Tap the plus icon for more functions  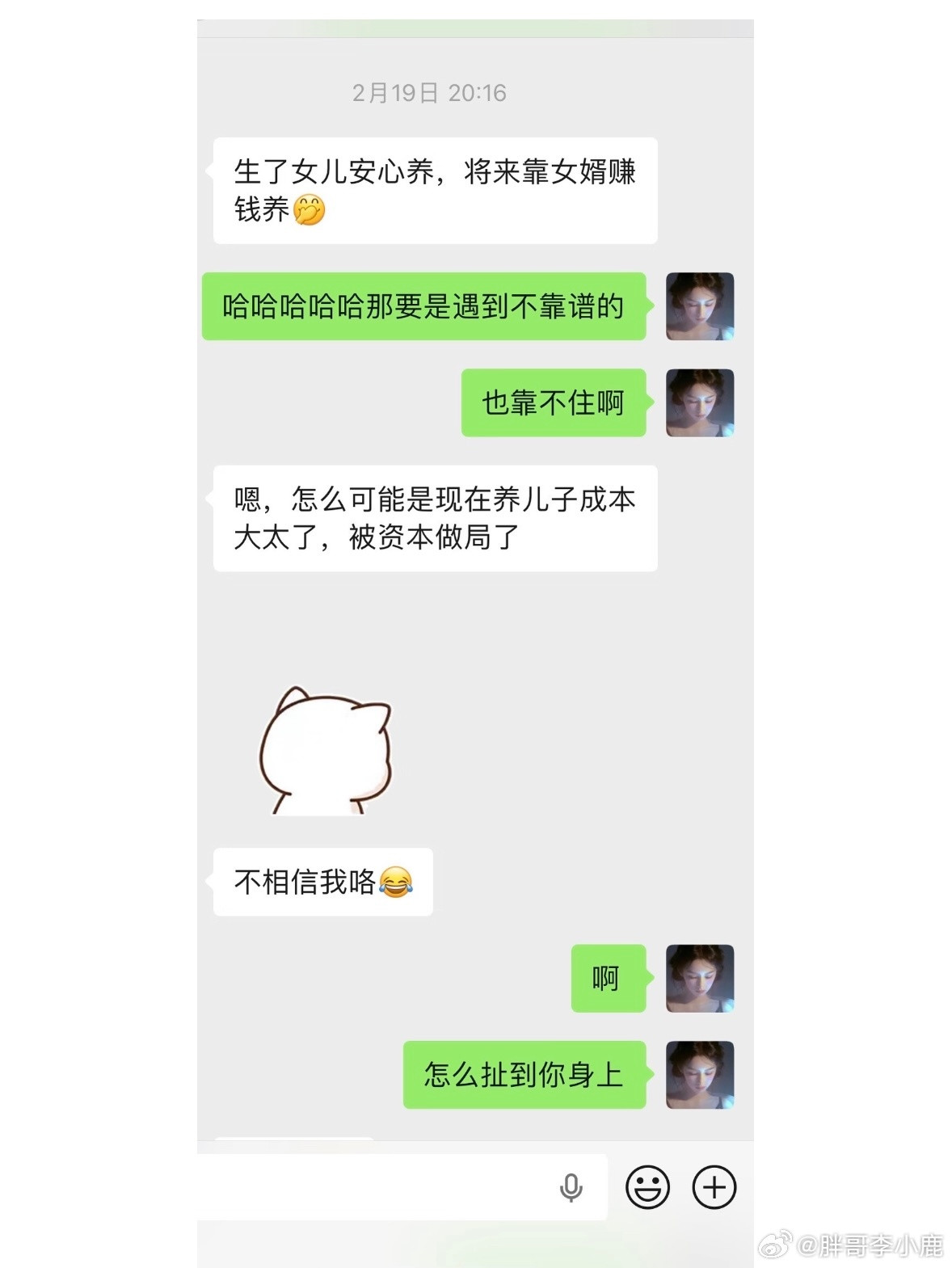pos(713,1188)
